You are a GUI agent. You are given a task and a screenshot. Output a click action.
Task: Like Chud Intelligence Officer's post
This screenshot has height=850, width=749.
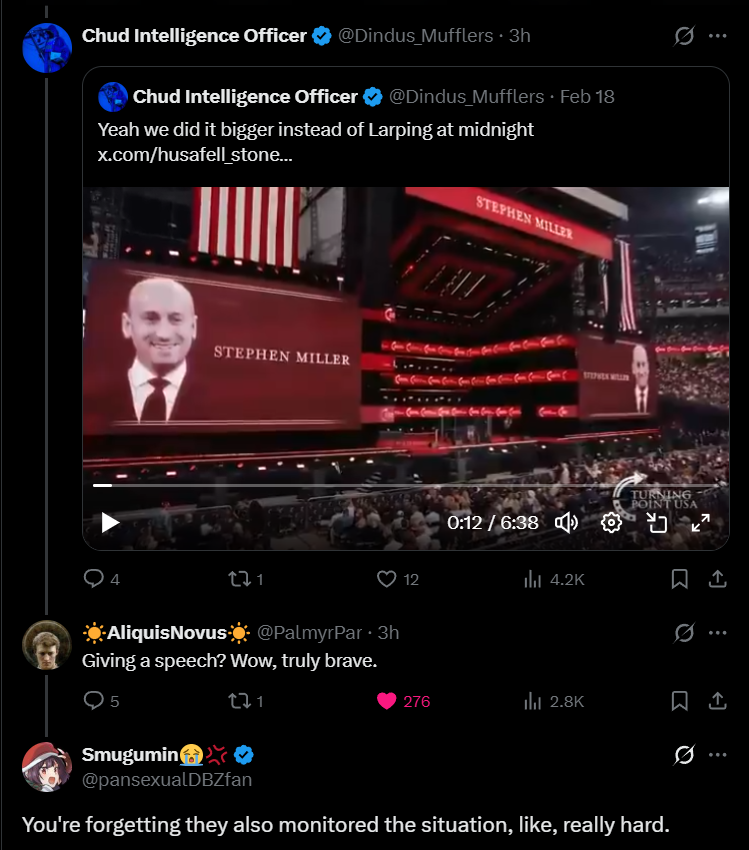387,579
